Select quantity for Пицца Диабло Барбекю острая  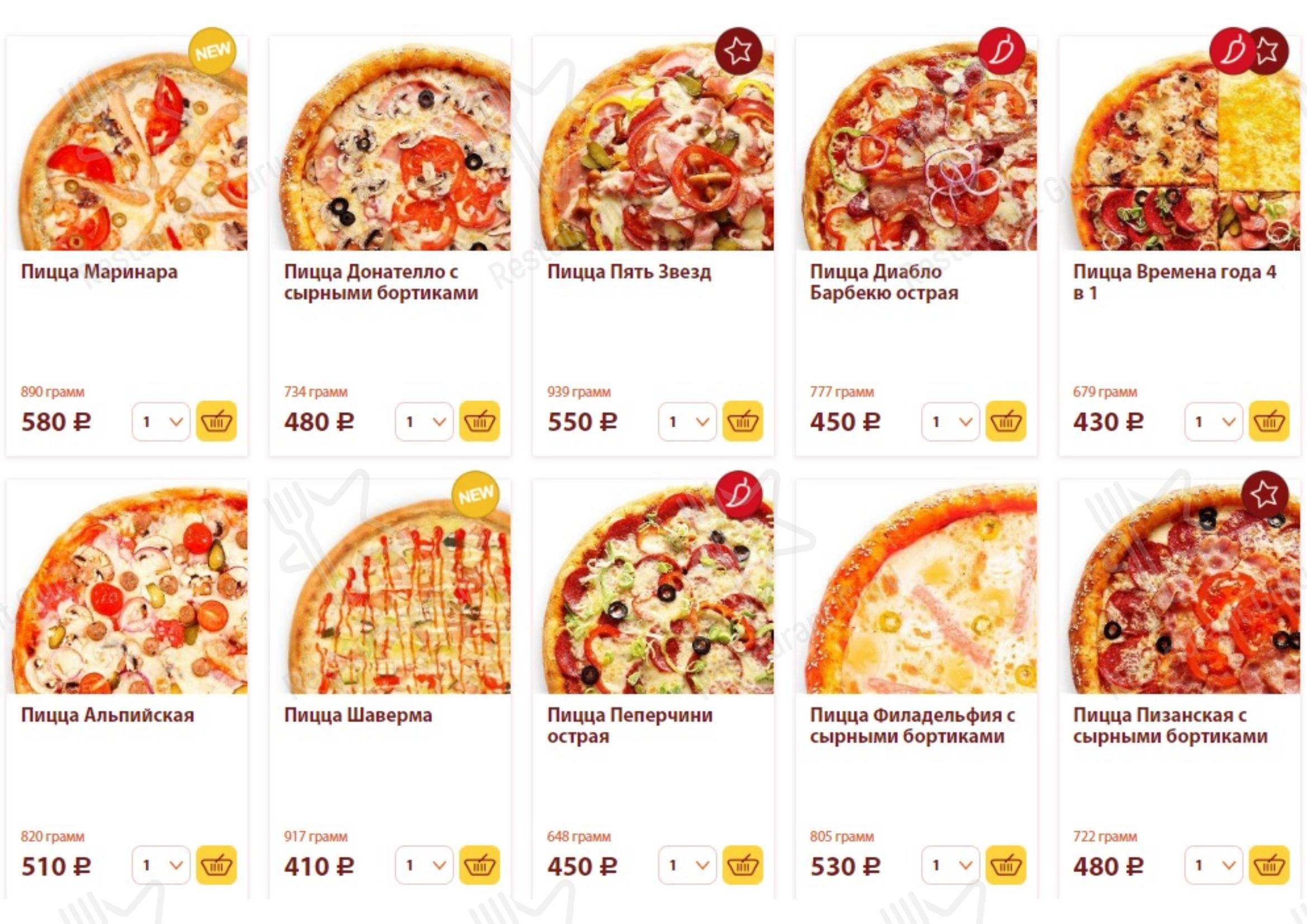click(x=950, y=422)
